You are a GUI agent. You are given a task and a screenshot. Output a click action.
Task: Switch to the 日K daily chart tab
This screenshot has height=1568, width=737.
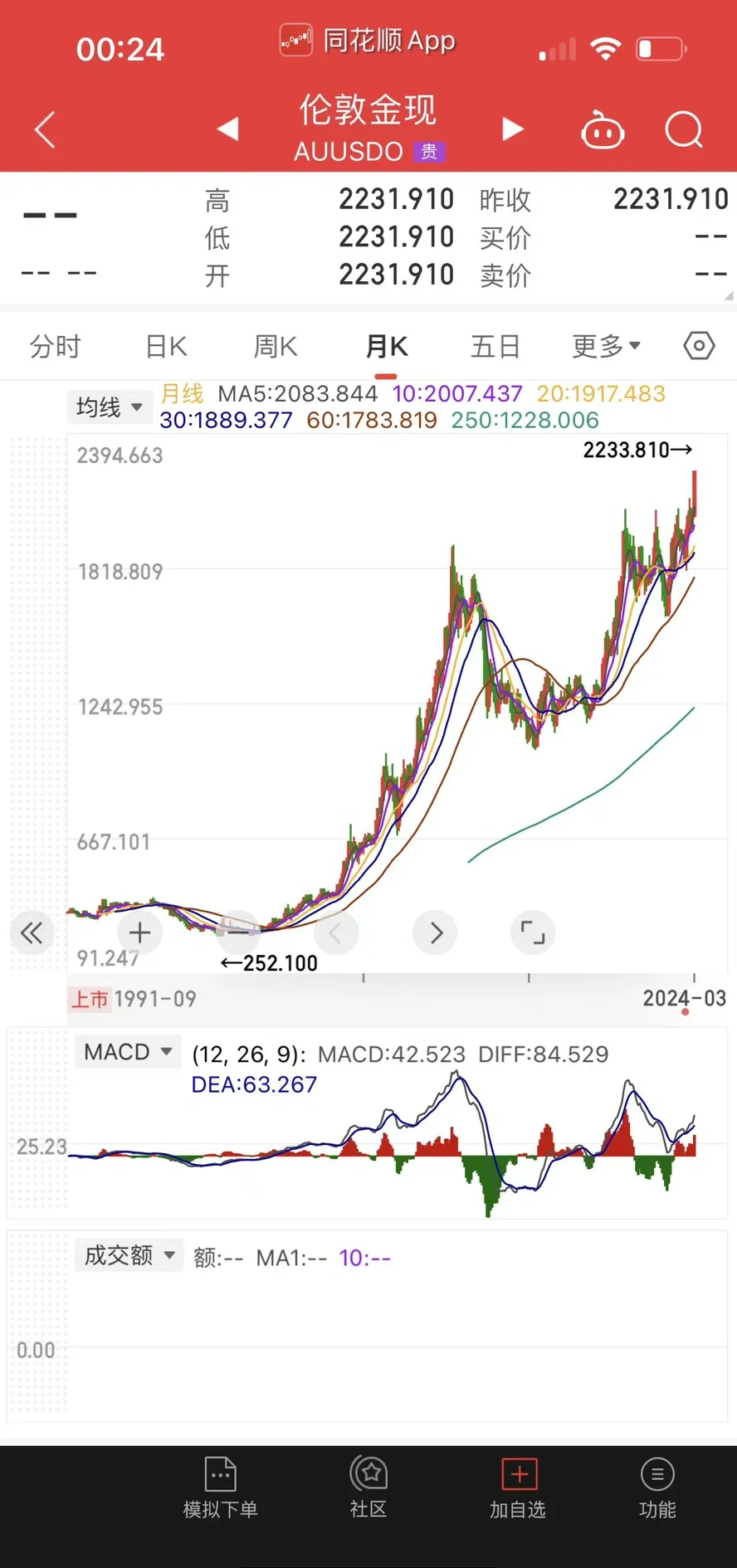(164, 346)
